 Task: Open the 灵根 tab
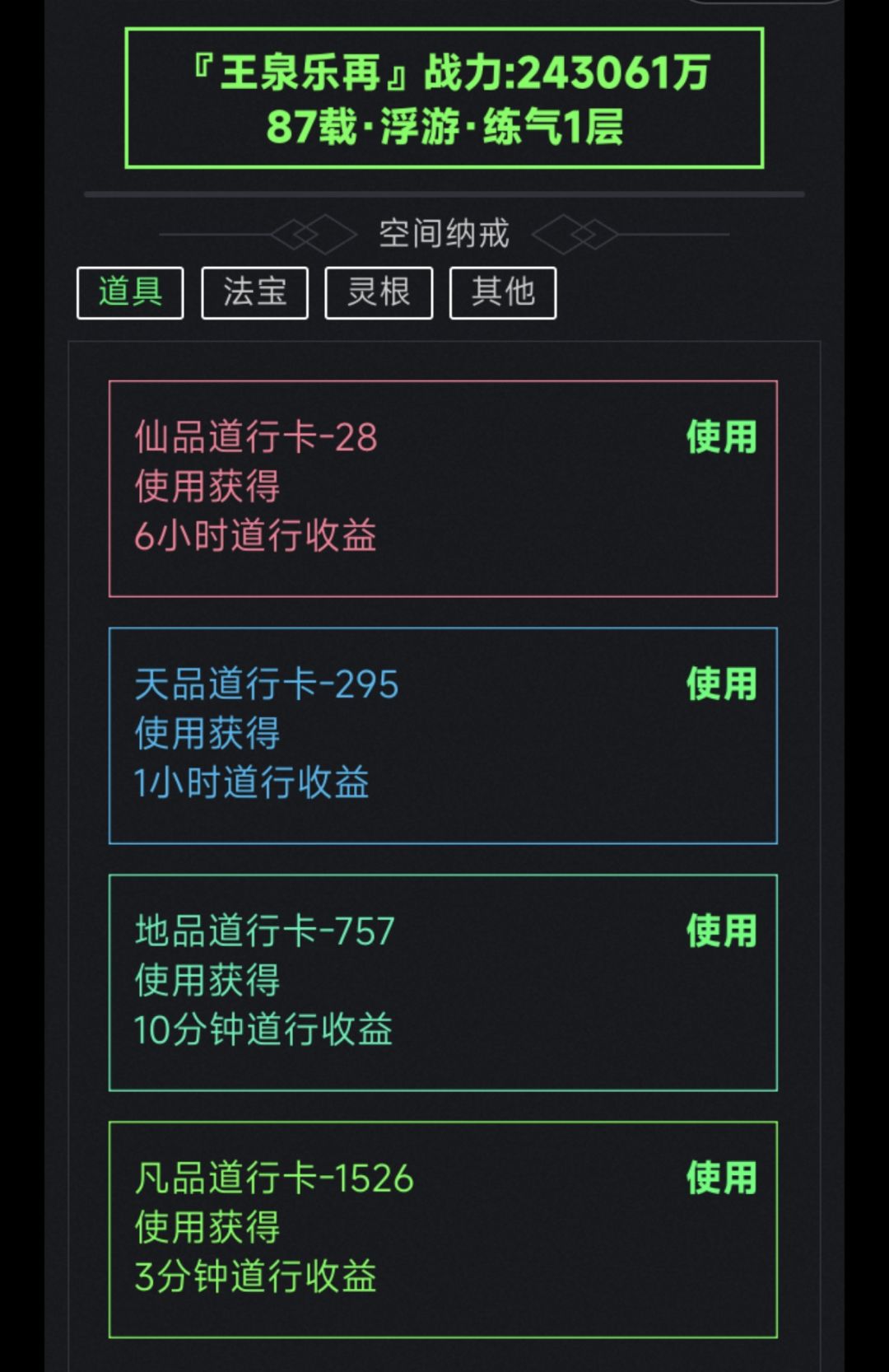pos(379,292)
